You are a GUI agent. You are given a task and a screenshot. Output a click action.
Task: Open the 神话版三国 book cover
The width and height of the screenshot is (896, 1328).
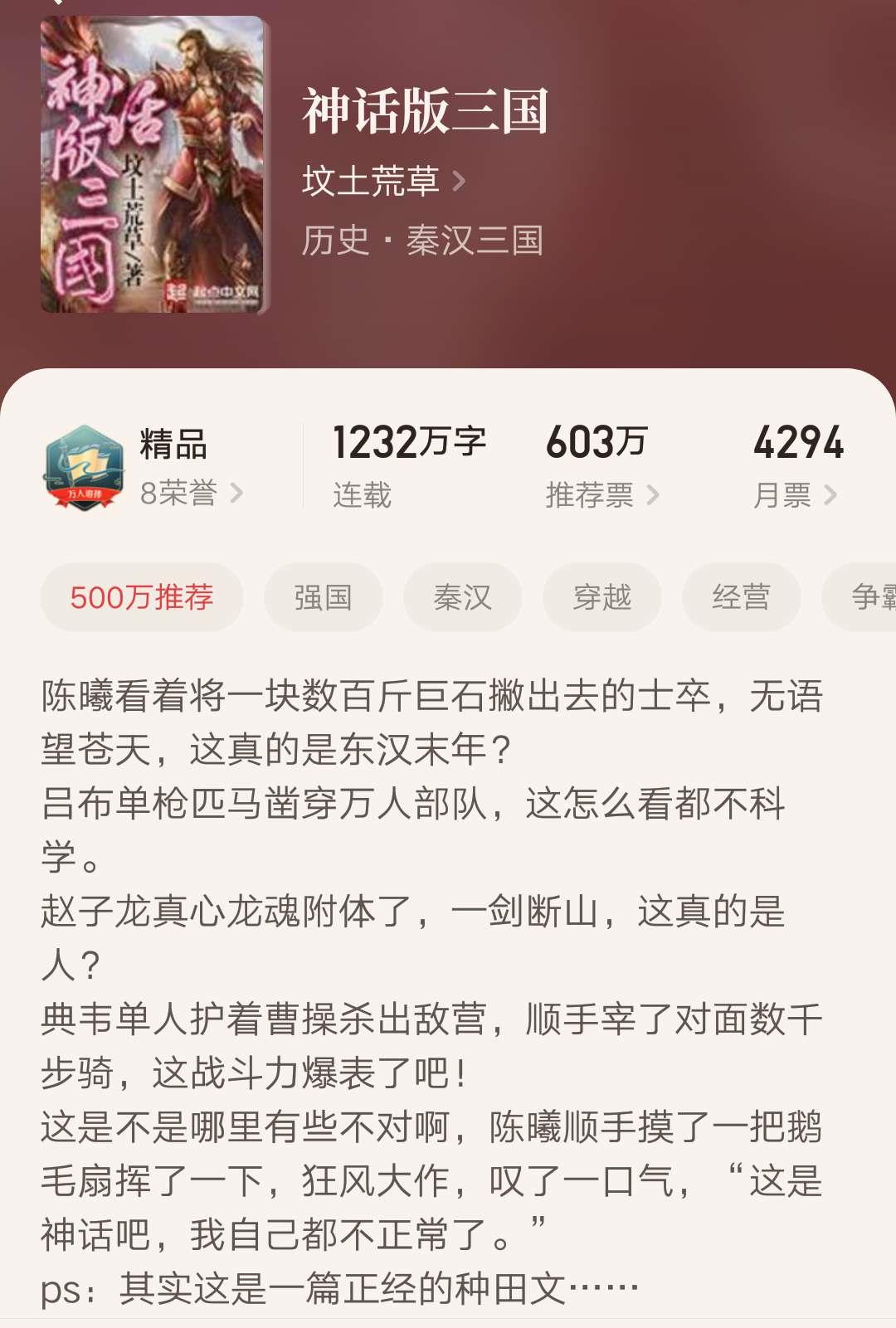tap(153, 165)
